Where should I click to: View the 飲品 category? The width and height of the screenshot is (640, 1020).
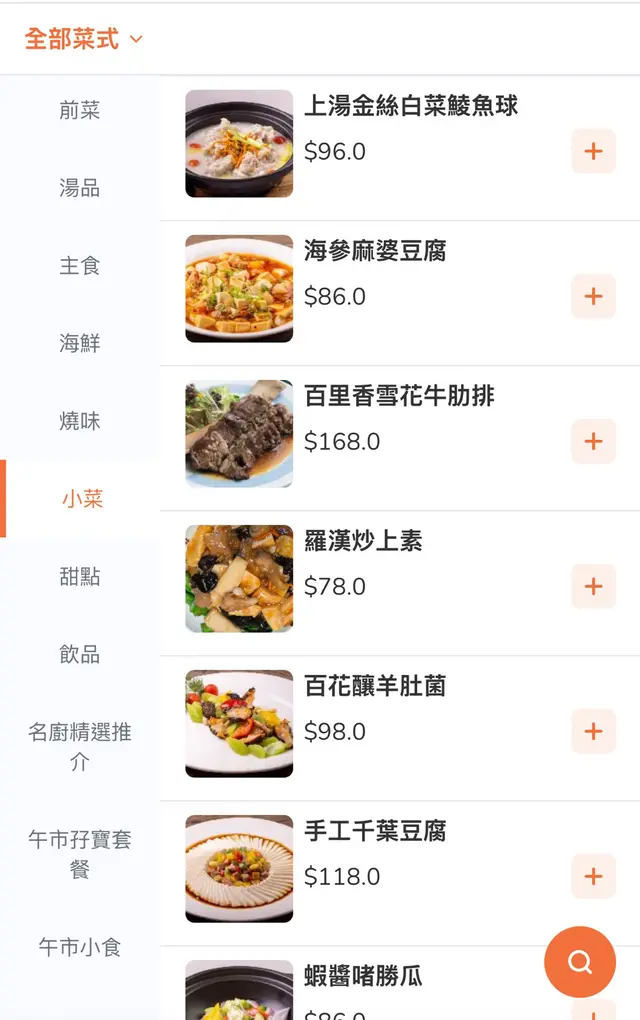(80, 655)
